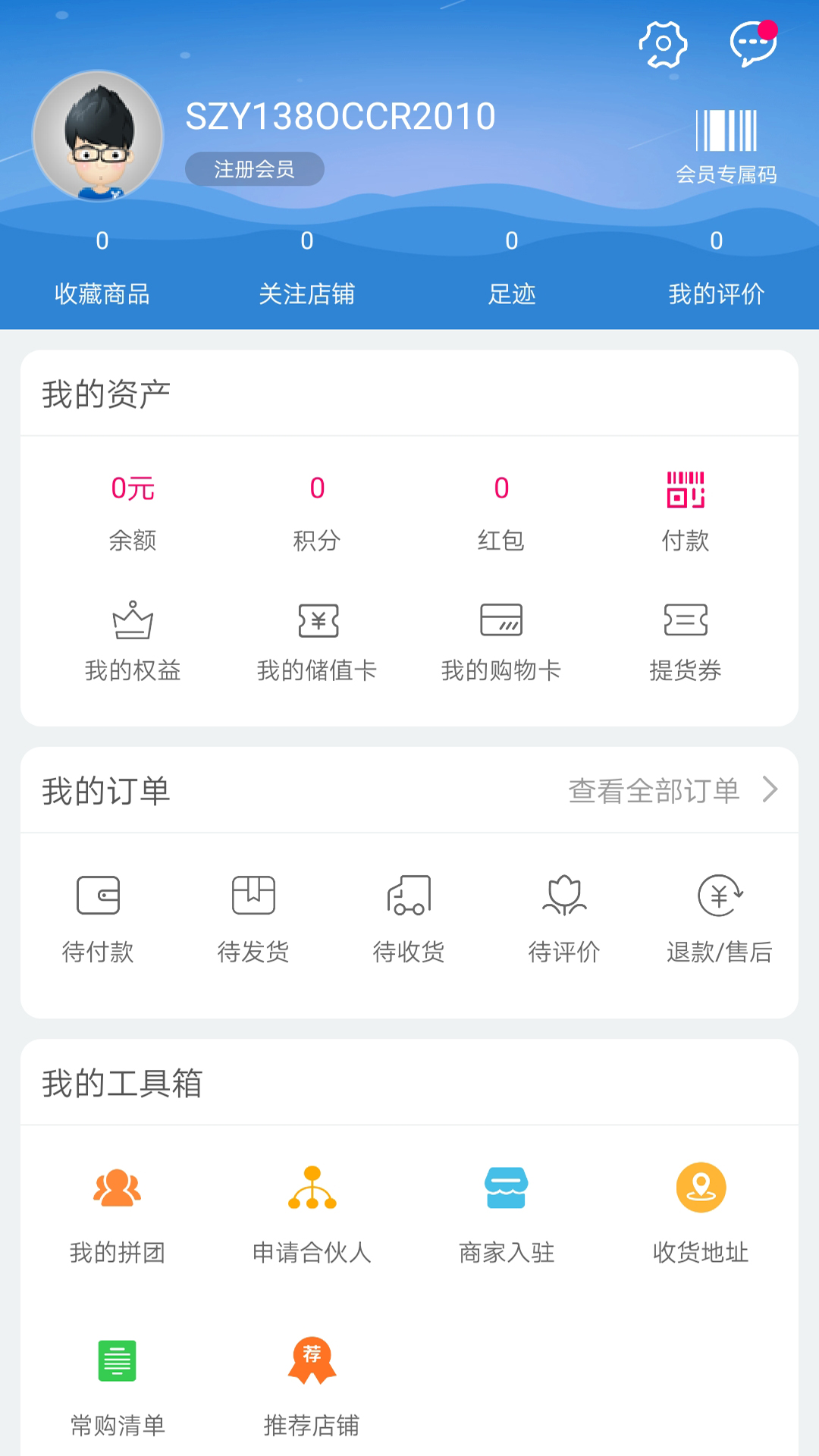Tap the profile avatar picture

(98, 136)
